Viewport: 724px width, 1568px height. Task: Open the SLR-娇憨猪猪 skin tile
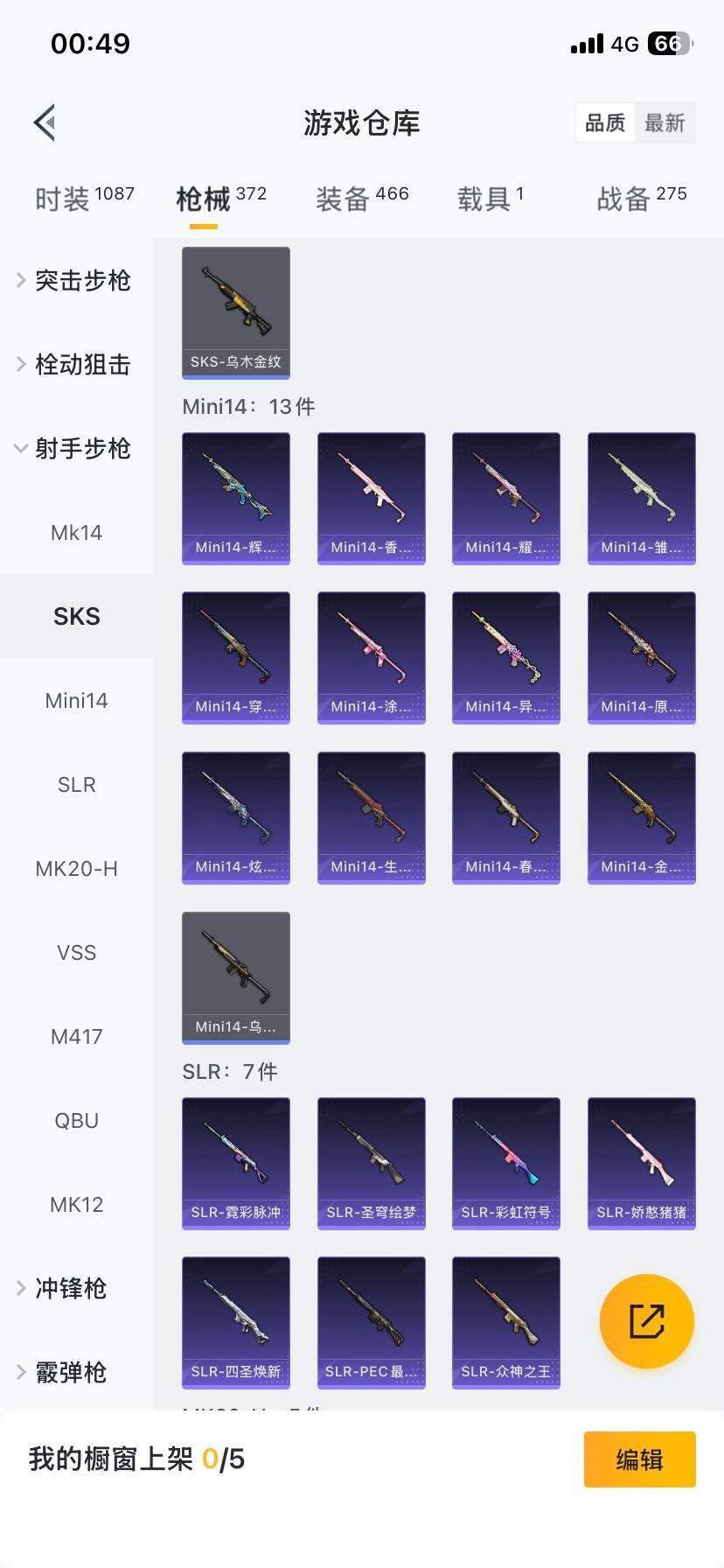click(641, 1163)
